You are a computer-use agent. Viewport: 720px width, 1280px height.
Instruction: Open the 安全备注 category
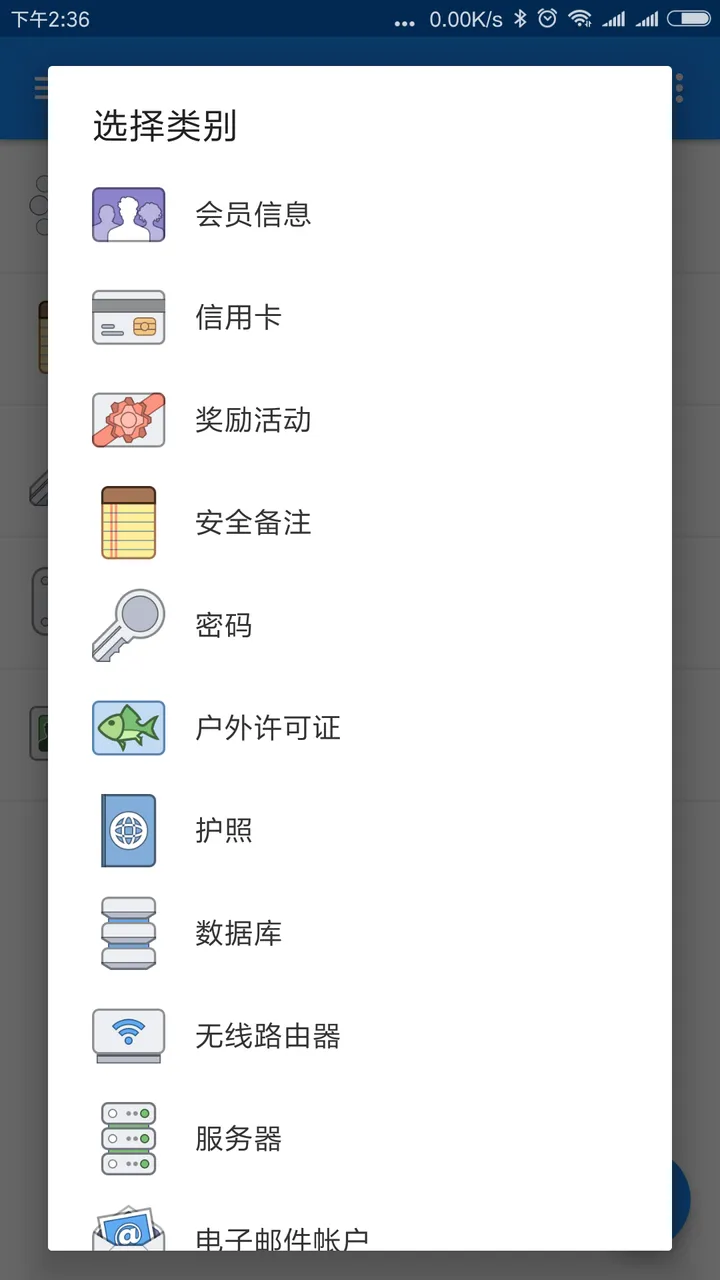pos(360,523)
